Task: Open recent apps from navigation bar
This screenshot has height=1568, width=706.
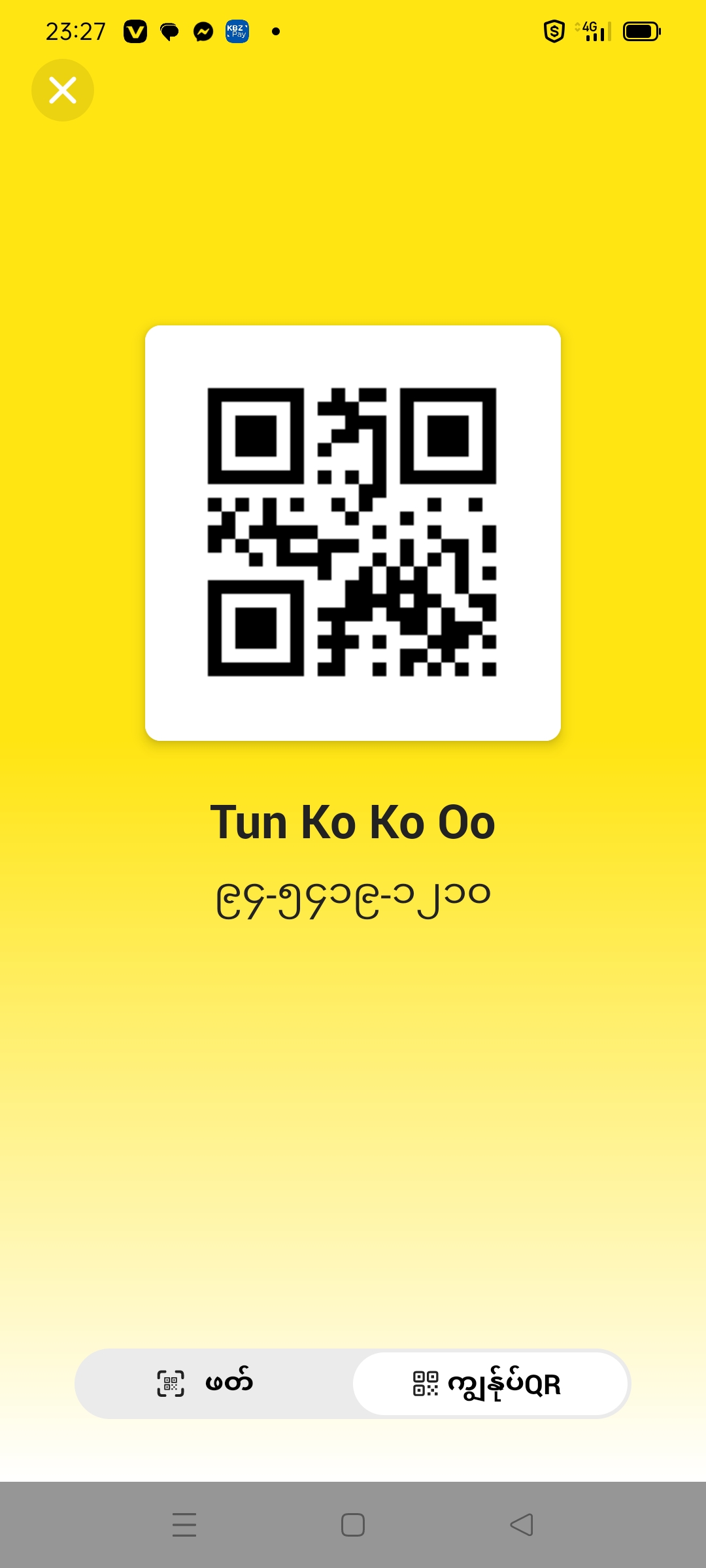Action: click(184, 1525)
